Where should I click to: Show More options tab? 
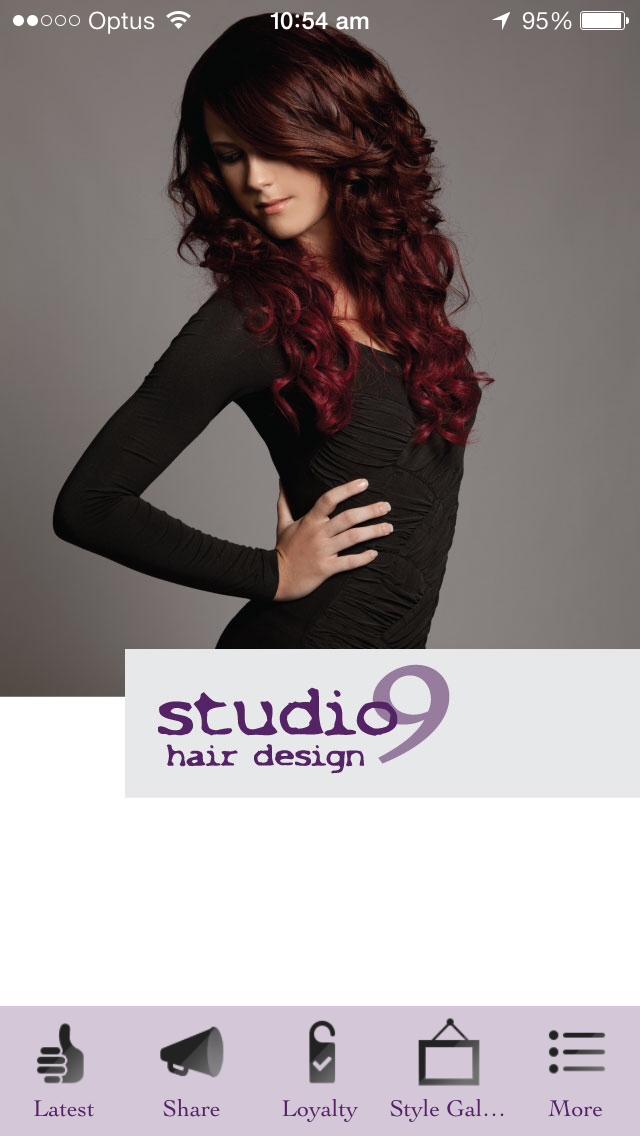pyautogui.click(x=576, y=1070)
